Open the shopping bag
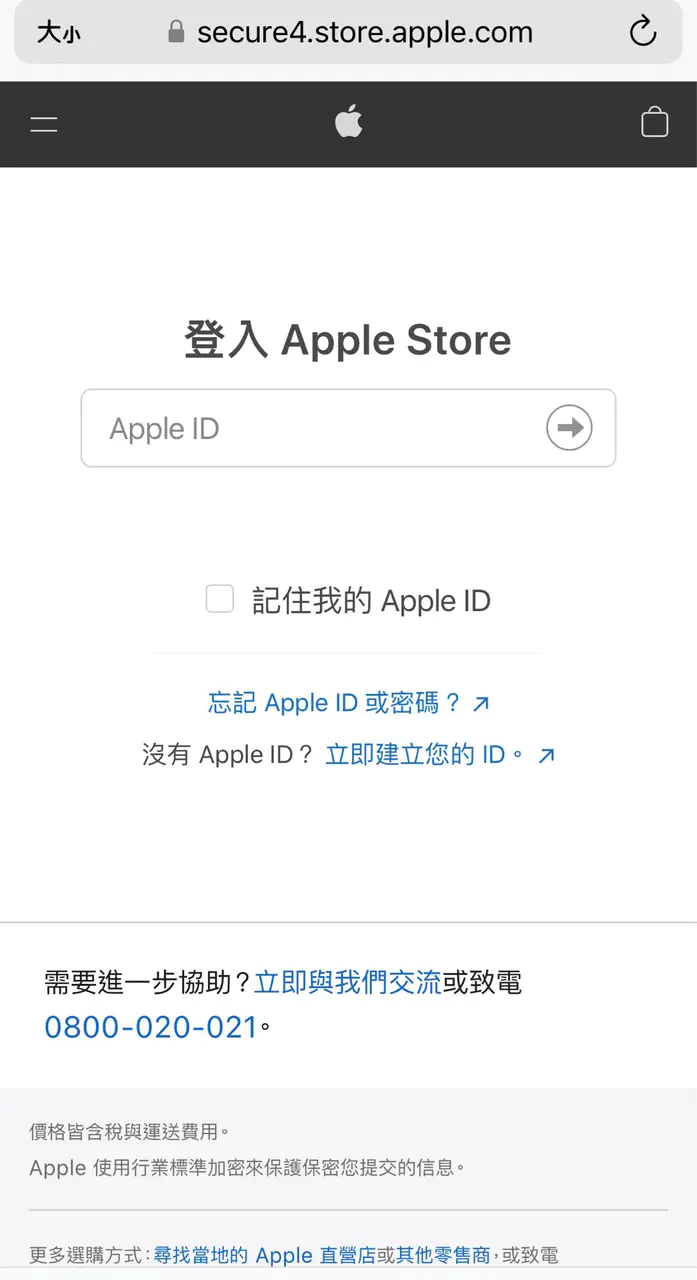This screenshot has width=697, height=1280. coord(654,122)
